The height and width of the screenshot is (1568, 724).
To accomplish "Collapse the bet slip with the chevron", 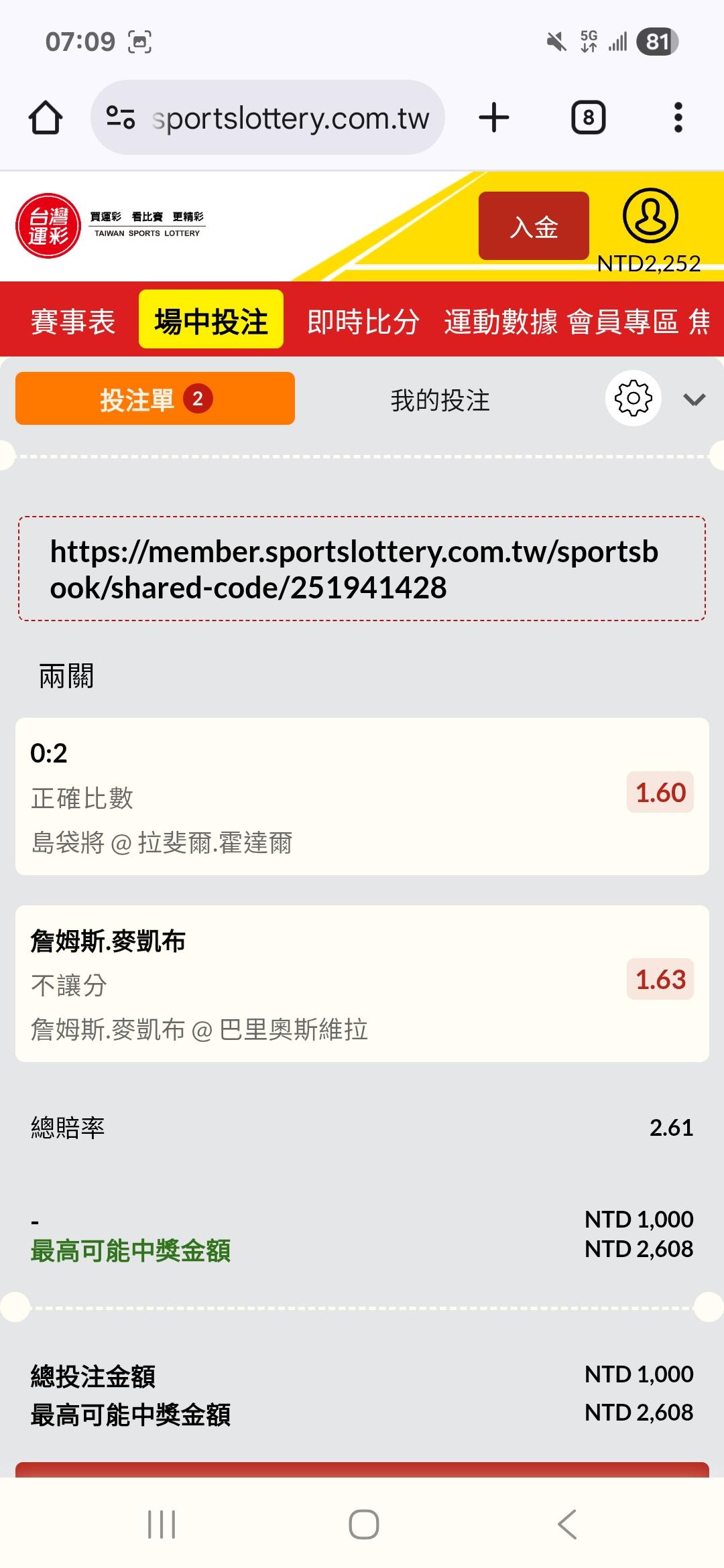I will [x=694, y=400].
